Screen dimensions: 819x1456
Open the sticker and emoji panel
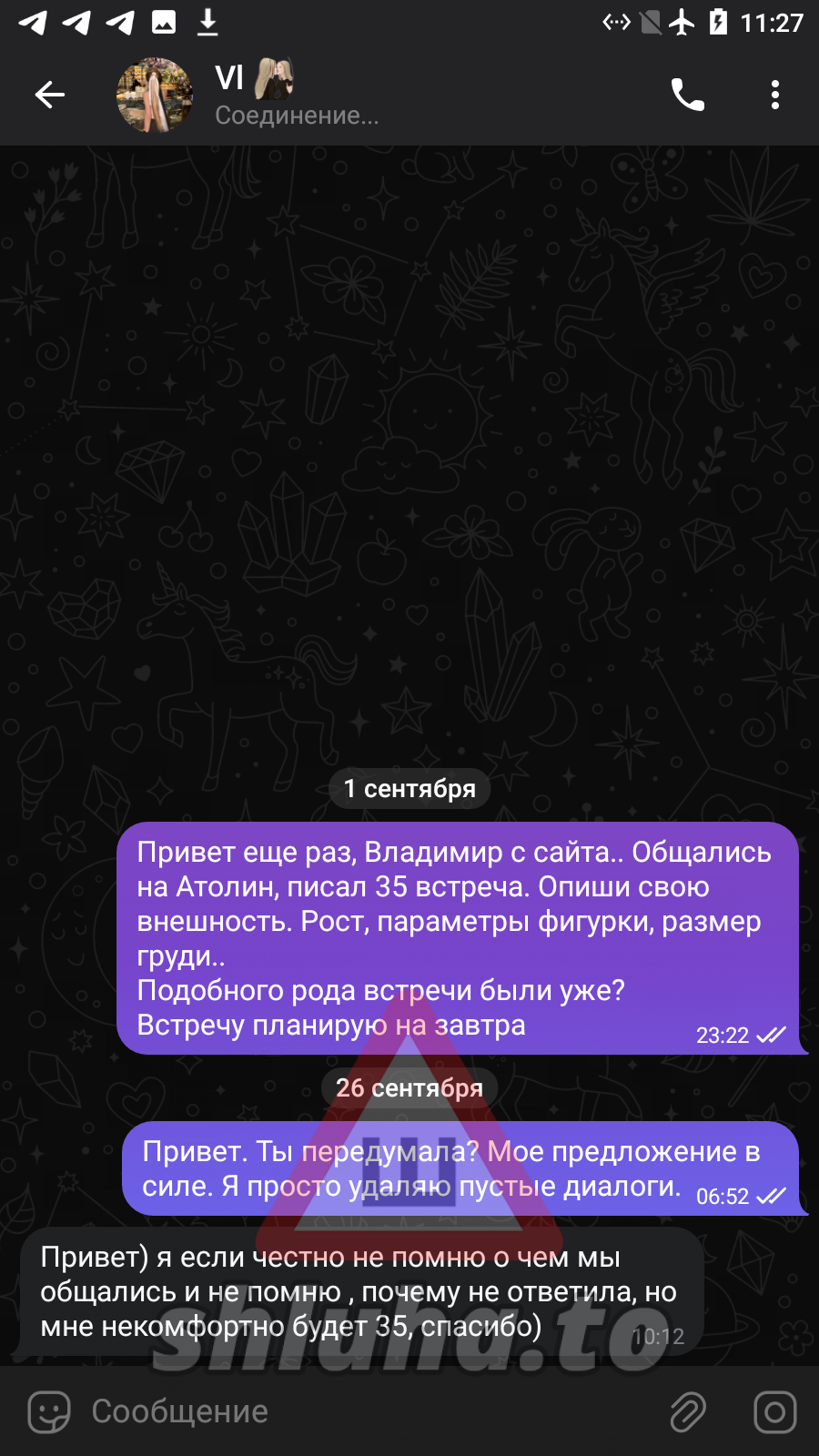[x=49, y=1412]
